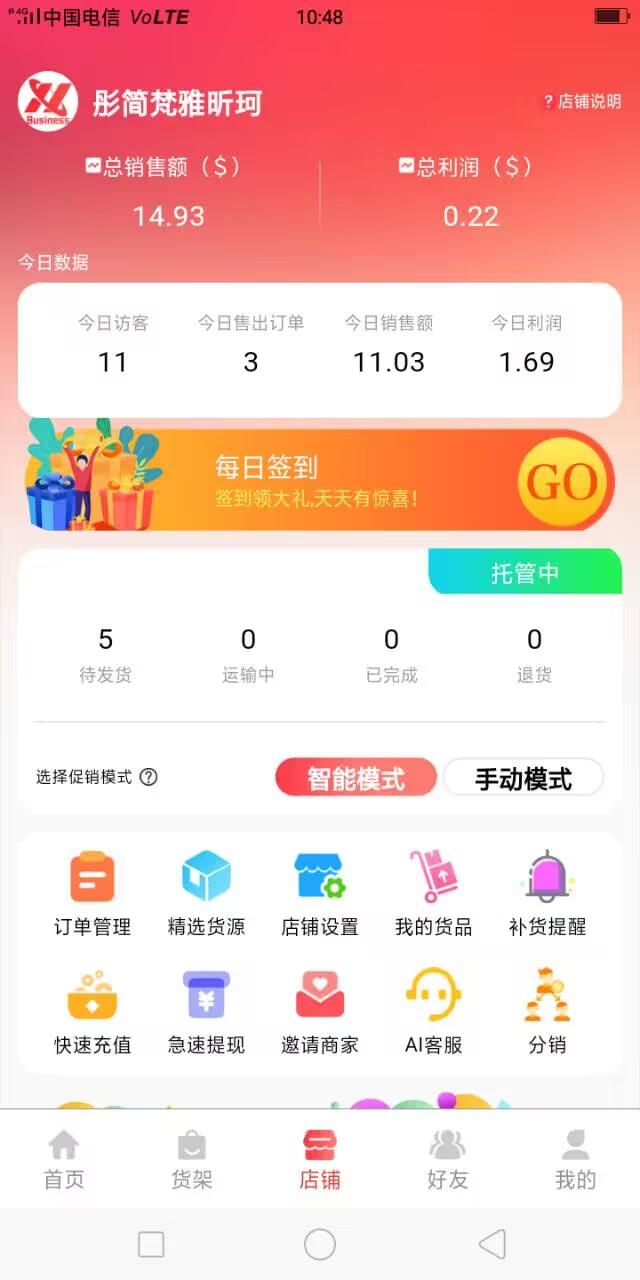Open 店铺说明 help link
Image resolution: width=640 pixels, height=1280 pixels.
click(x=582, y=102)
